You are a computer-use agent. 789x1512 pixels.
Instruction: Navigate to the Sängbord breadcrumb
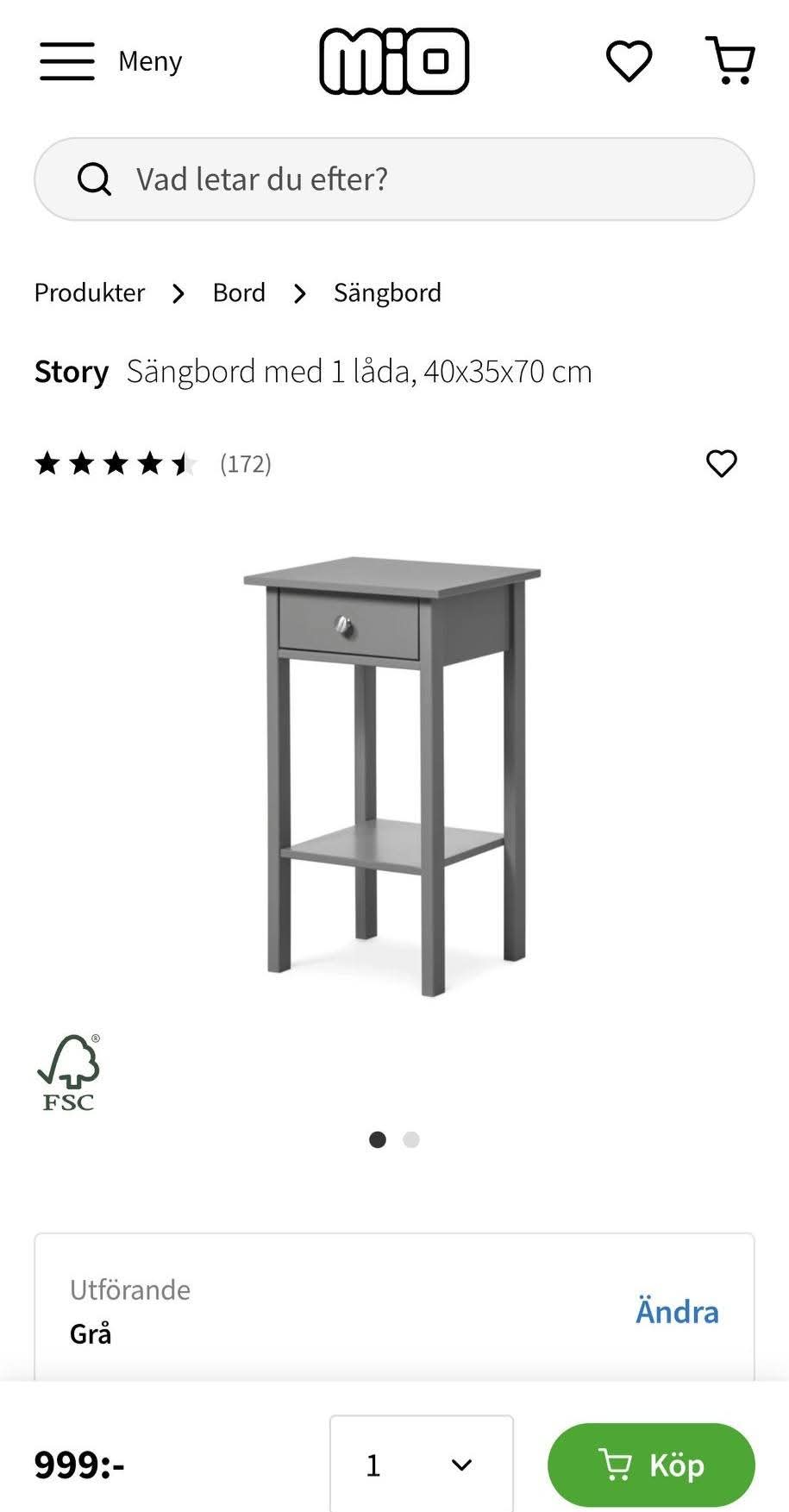(387, 293)
